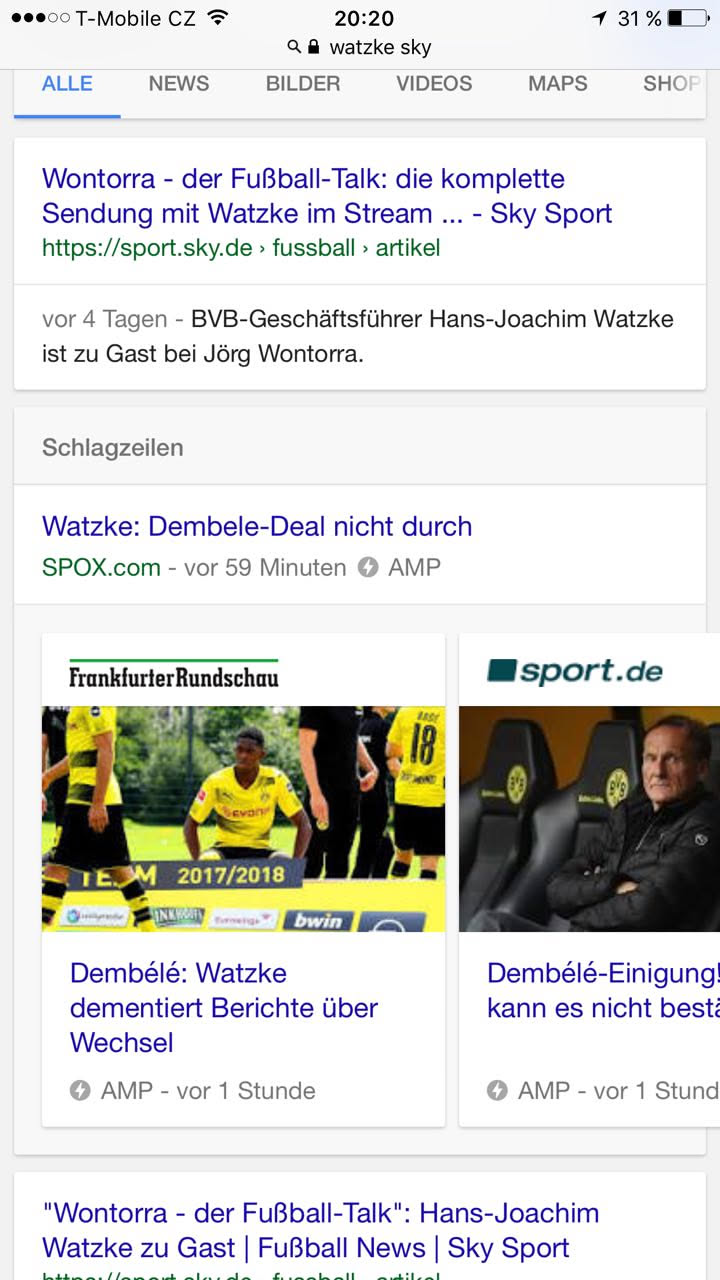720x1280 pixels.
Task: Open the partially visible shopping tab
Action: point(672,84)
